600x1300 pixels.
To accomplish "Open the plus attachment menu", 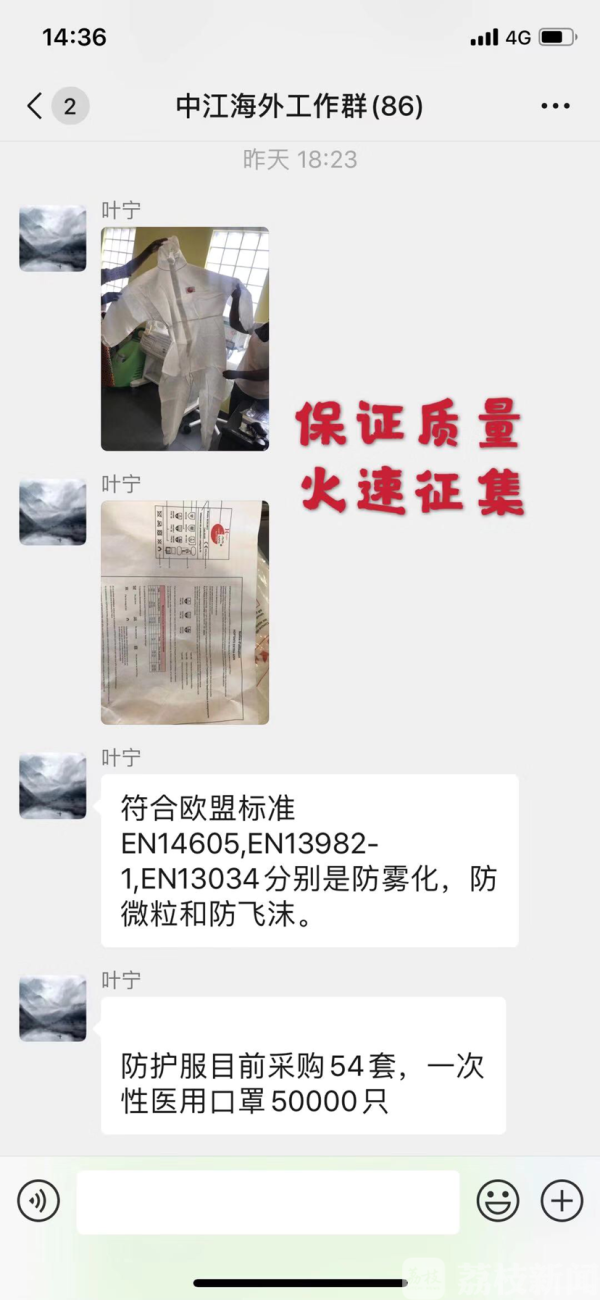I will tap(561, 1200).
